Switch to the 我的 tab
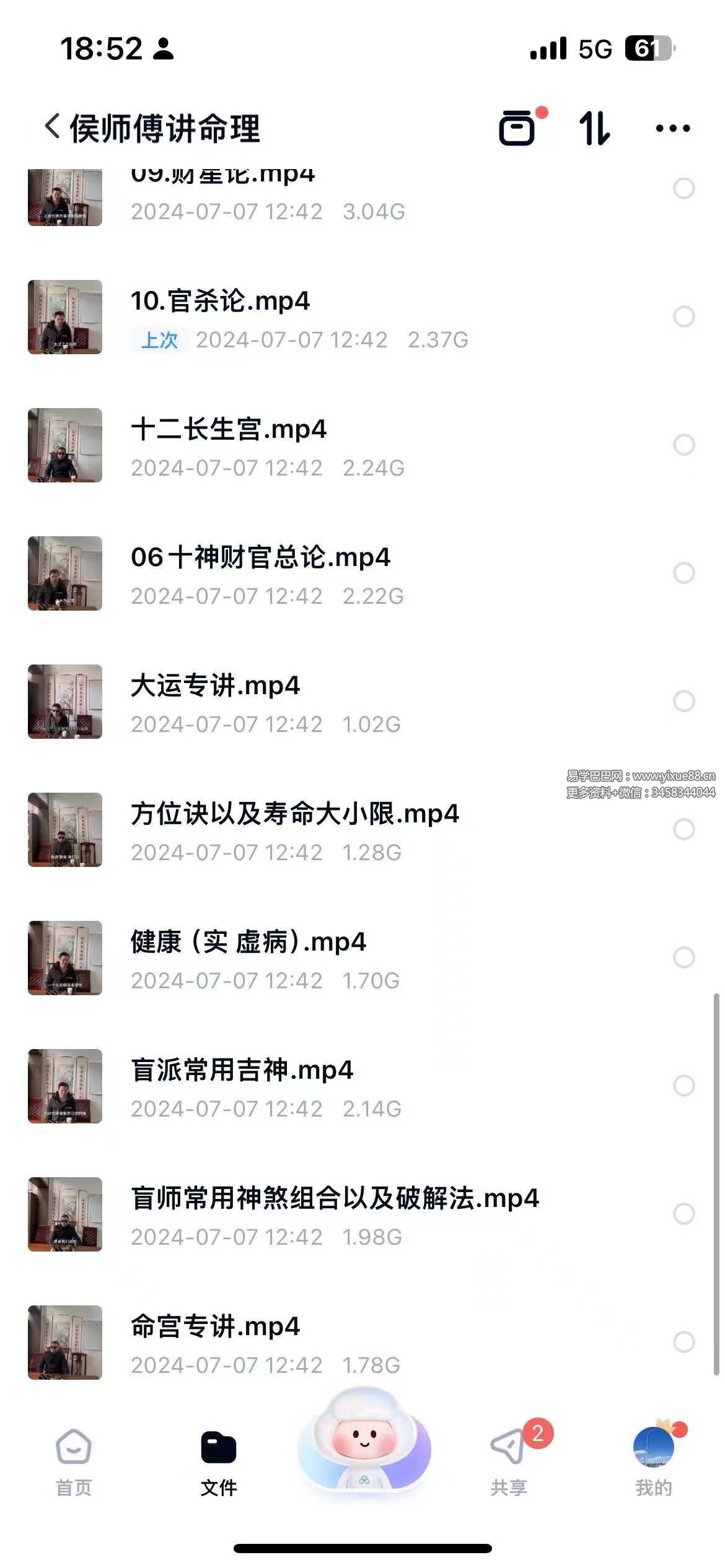The width and height of the screenshot is (725, 1568). tap(654, 1460)
